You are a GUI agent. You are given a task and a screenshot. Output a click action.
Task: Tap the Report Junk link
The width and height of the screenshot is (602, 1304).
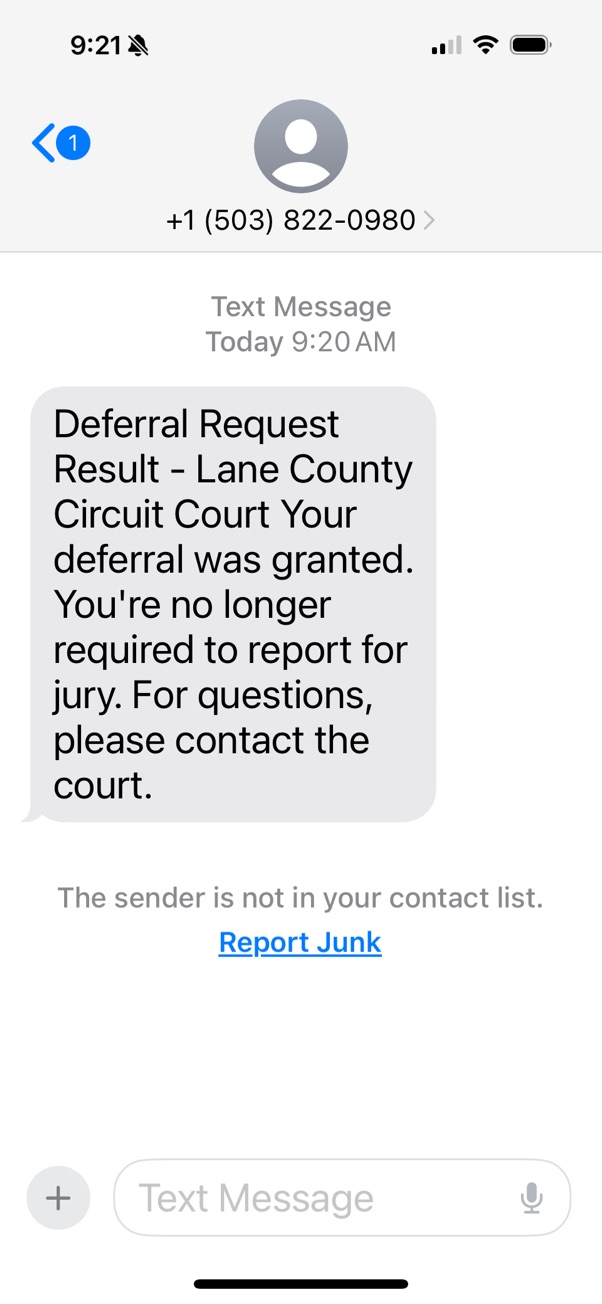coord(300,942)
